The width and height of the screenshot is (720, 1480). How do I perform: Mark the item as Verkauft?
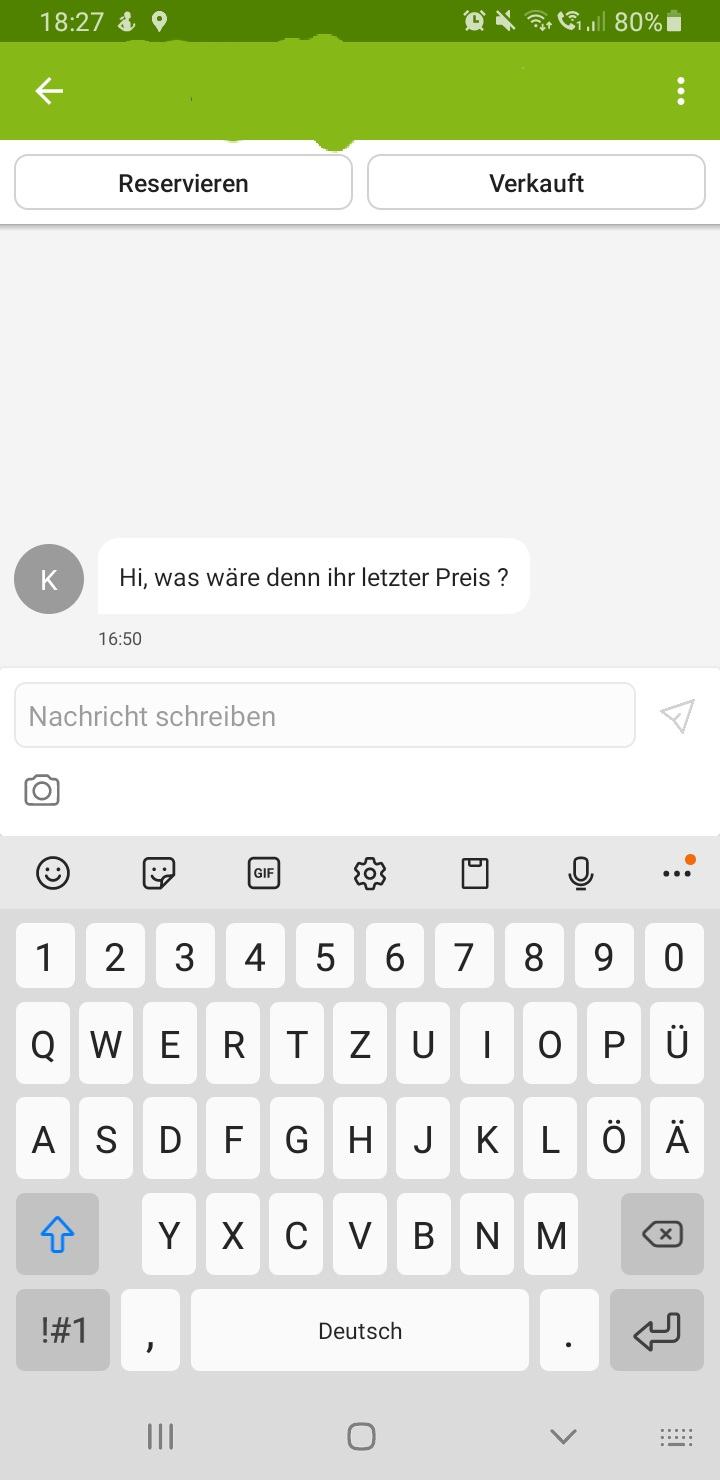[536, 183]
